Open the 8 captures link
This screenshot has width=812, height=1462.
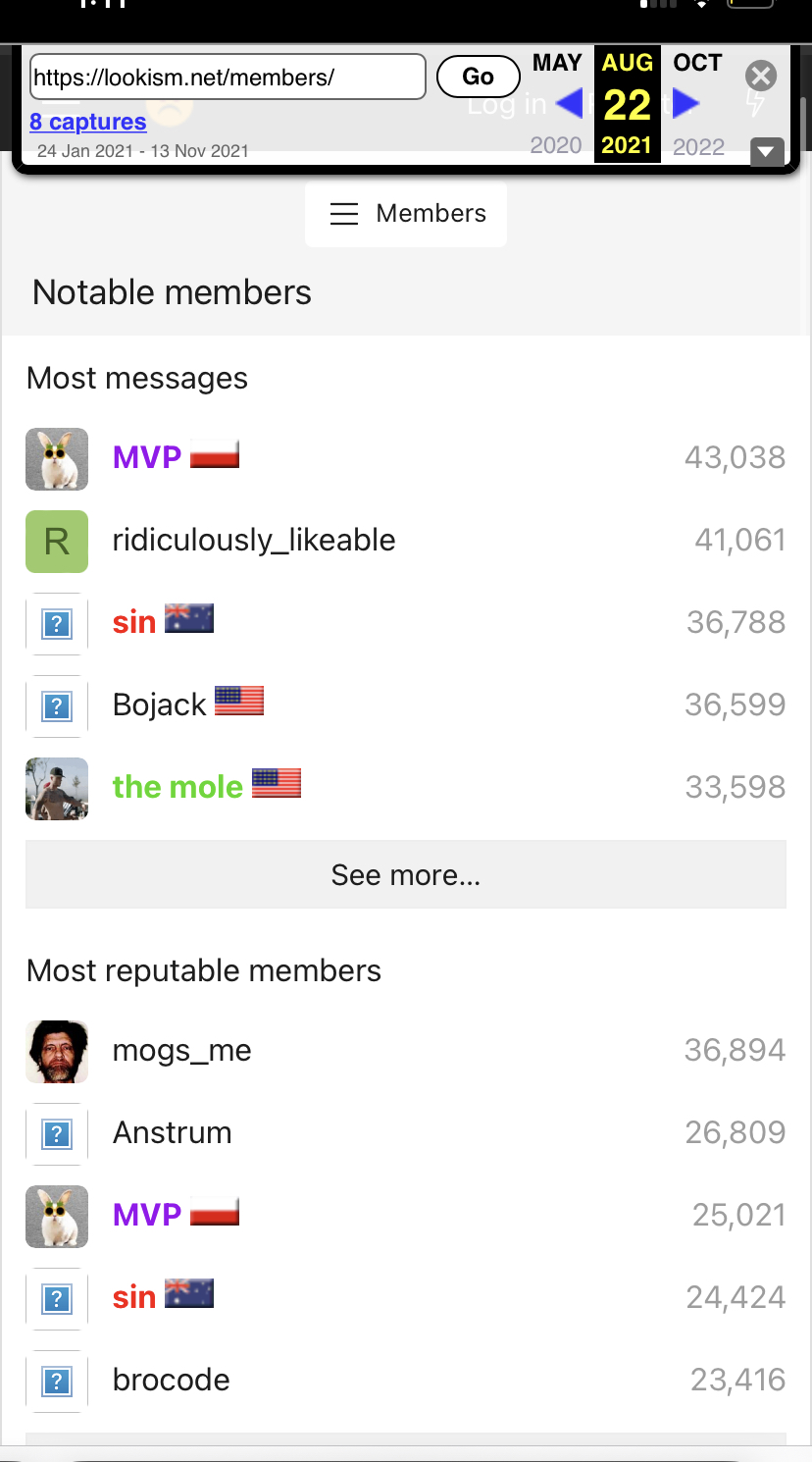tap(88, 122)
